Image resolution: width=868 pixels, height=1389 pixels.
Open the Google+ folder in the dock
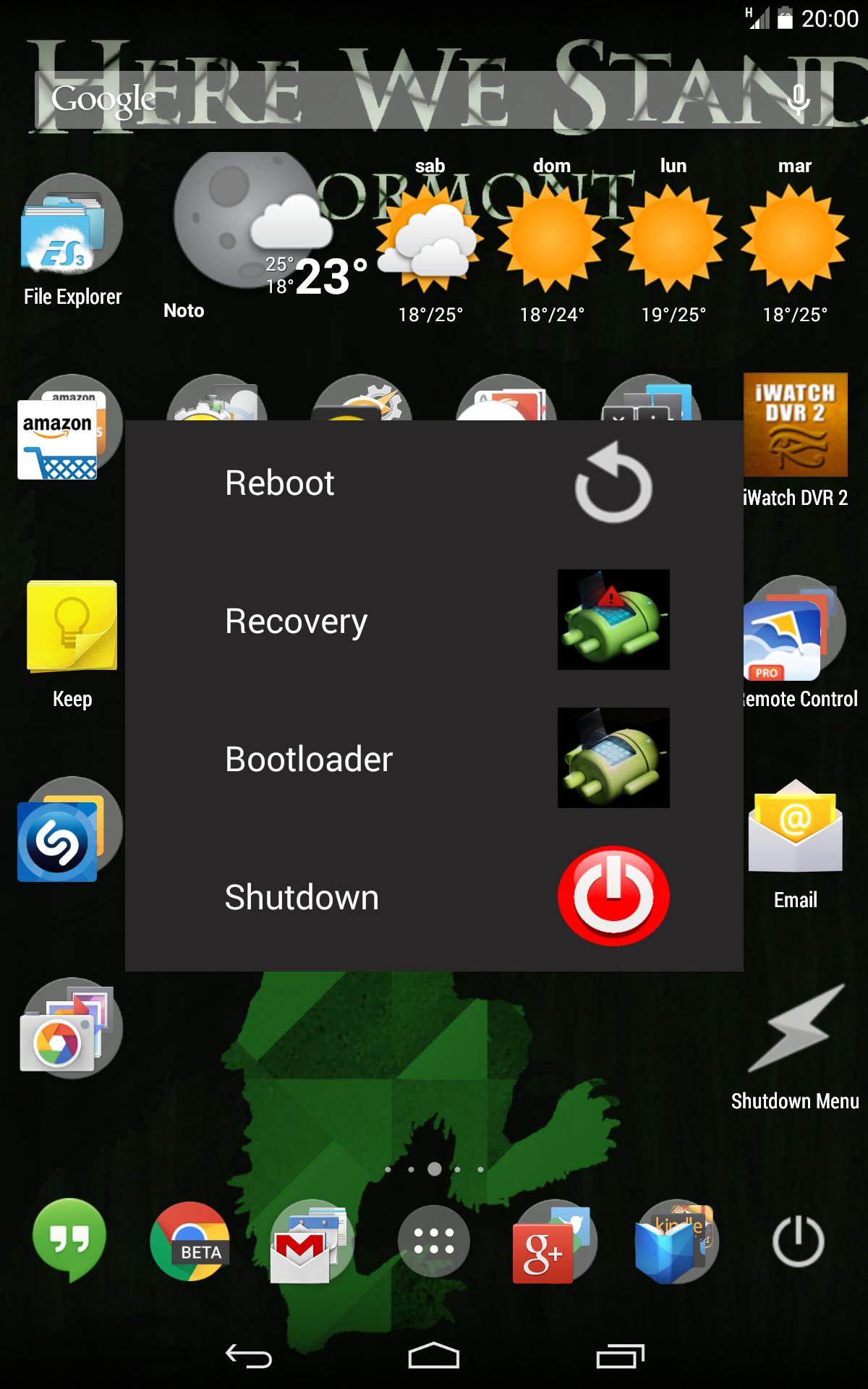click(553, 1241)
